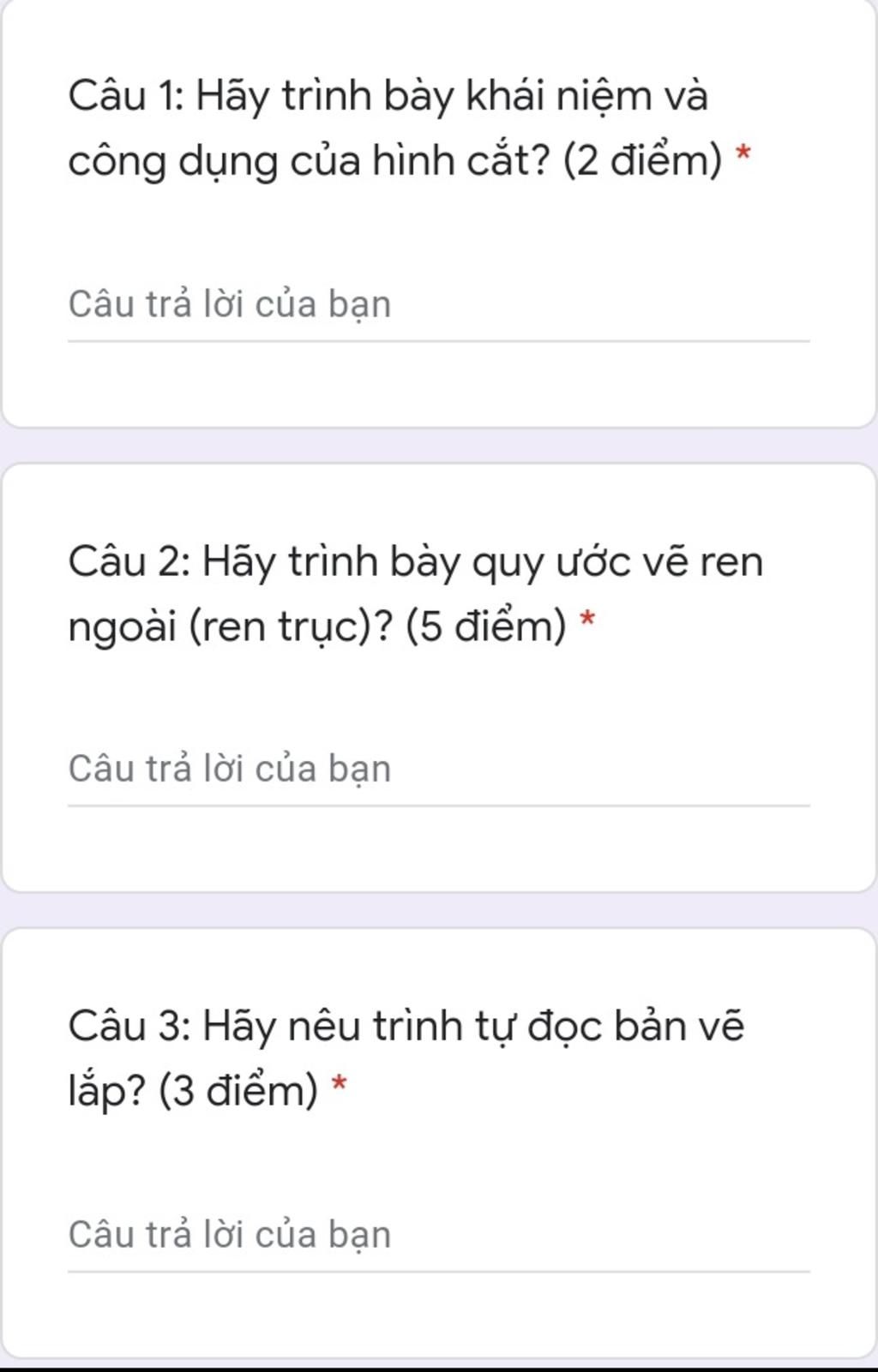Select the answer box for Câu 3
This screenshot has width=878, height=1372.
point(437,1235)
